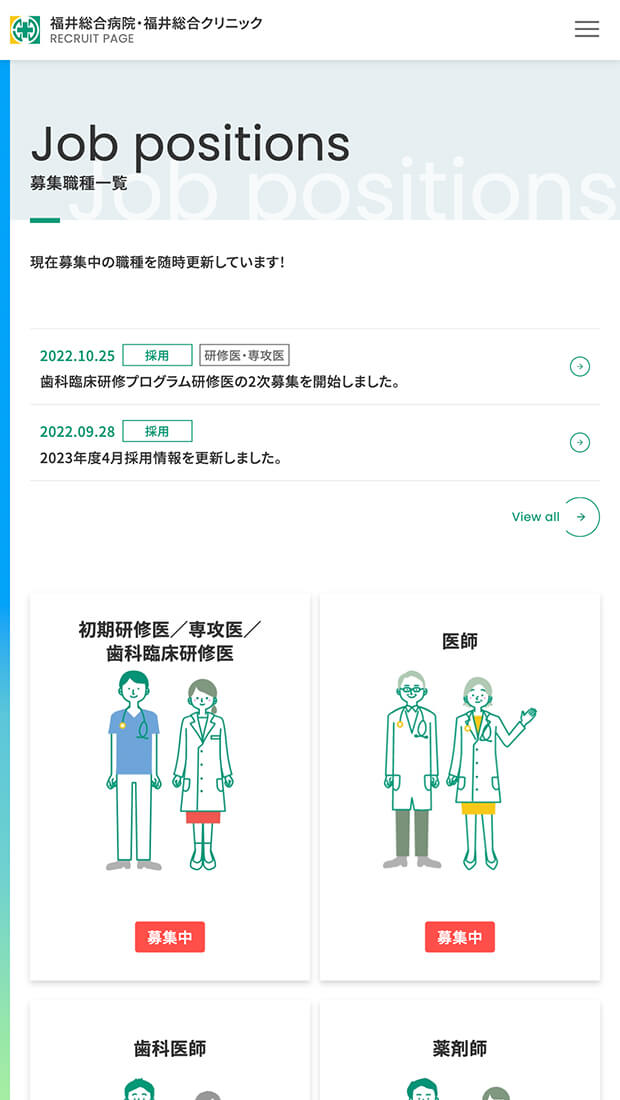This screenshot has height=1100, width=620.
Task: Open the hamburger menu
Action: tap(587, 29)
